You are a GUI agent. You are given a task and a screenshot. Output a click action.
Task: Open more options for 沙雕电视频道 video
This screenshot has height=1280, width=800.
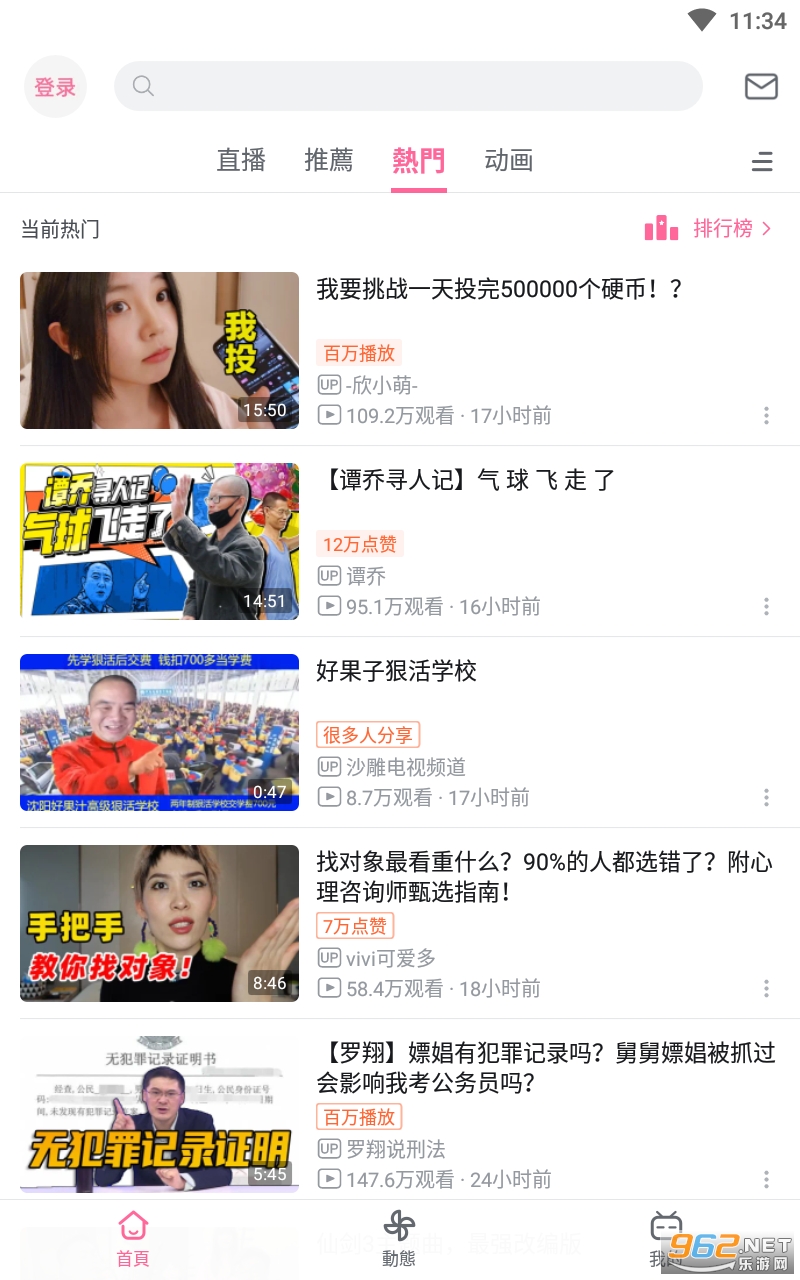click(766, 797)
